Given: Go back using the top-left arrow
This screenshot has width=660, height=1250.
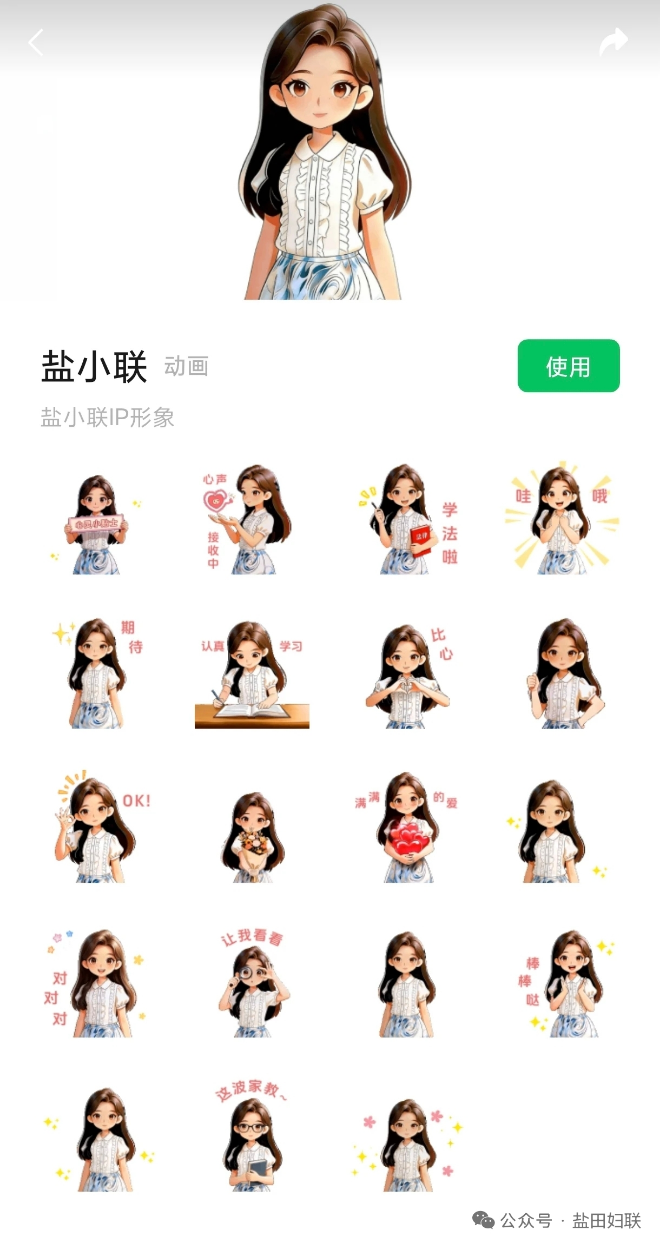Looking at the screenshot, I should click(37, 42).
